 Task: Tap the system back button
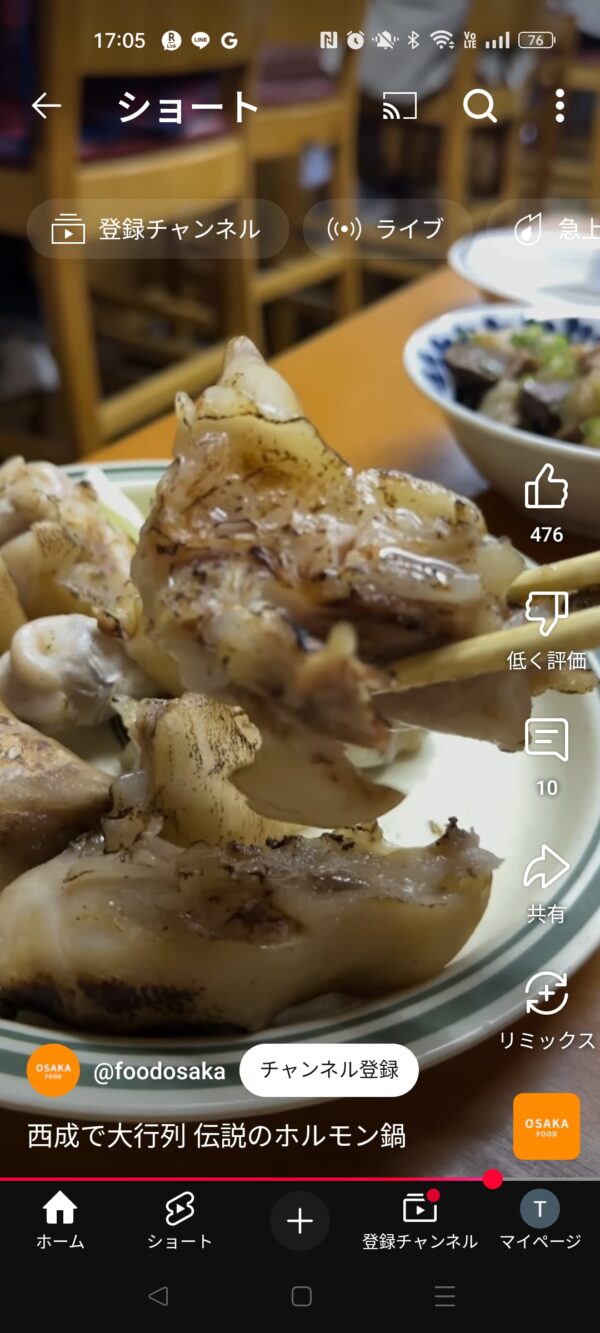[157, 1297]
